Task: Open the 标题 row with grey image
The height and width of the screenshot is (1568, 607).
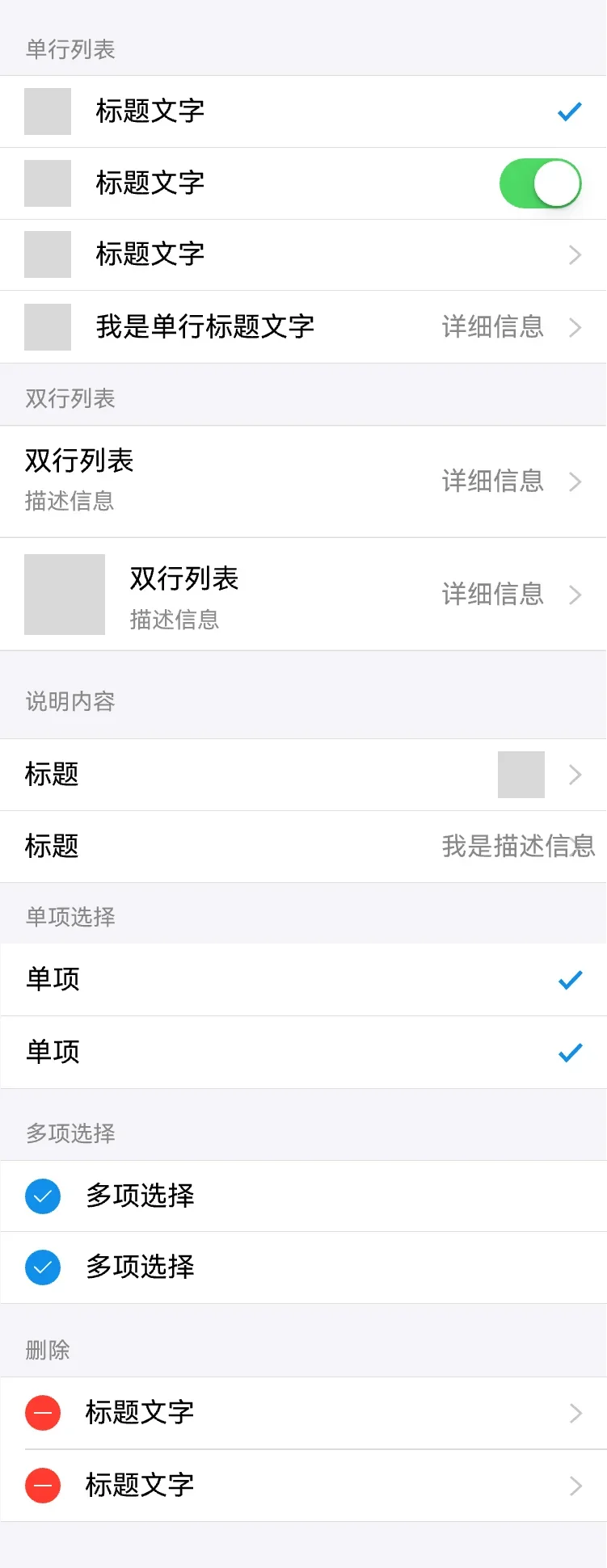Action: point(303,775)
